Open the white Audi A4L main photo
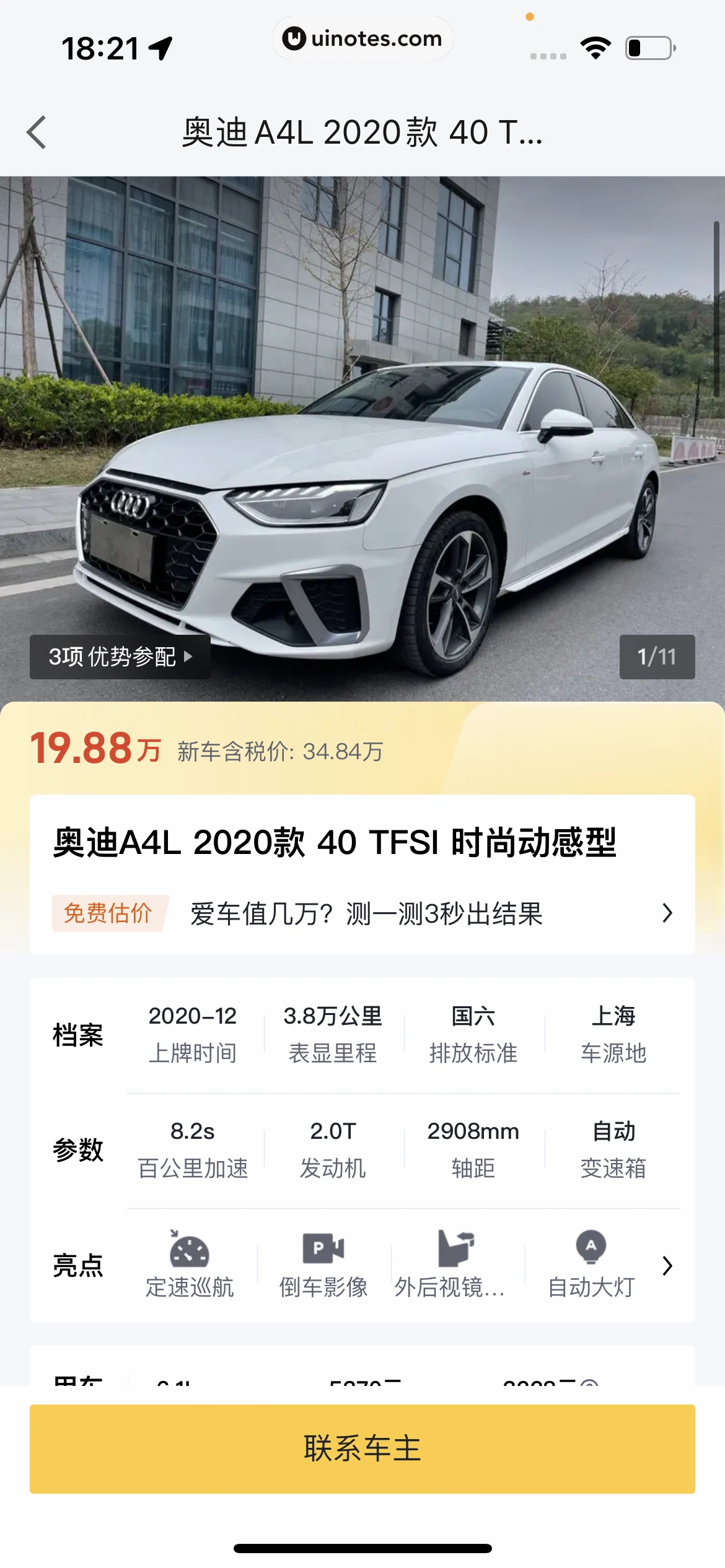 [362, 433]
